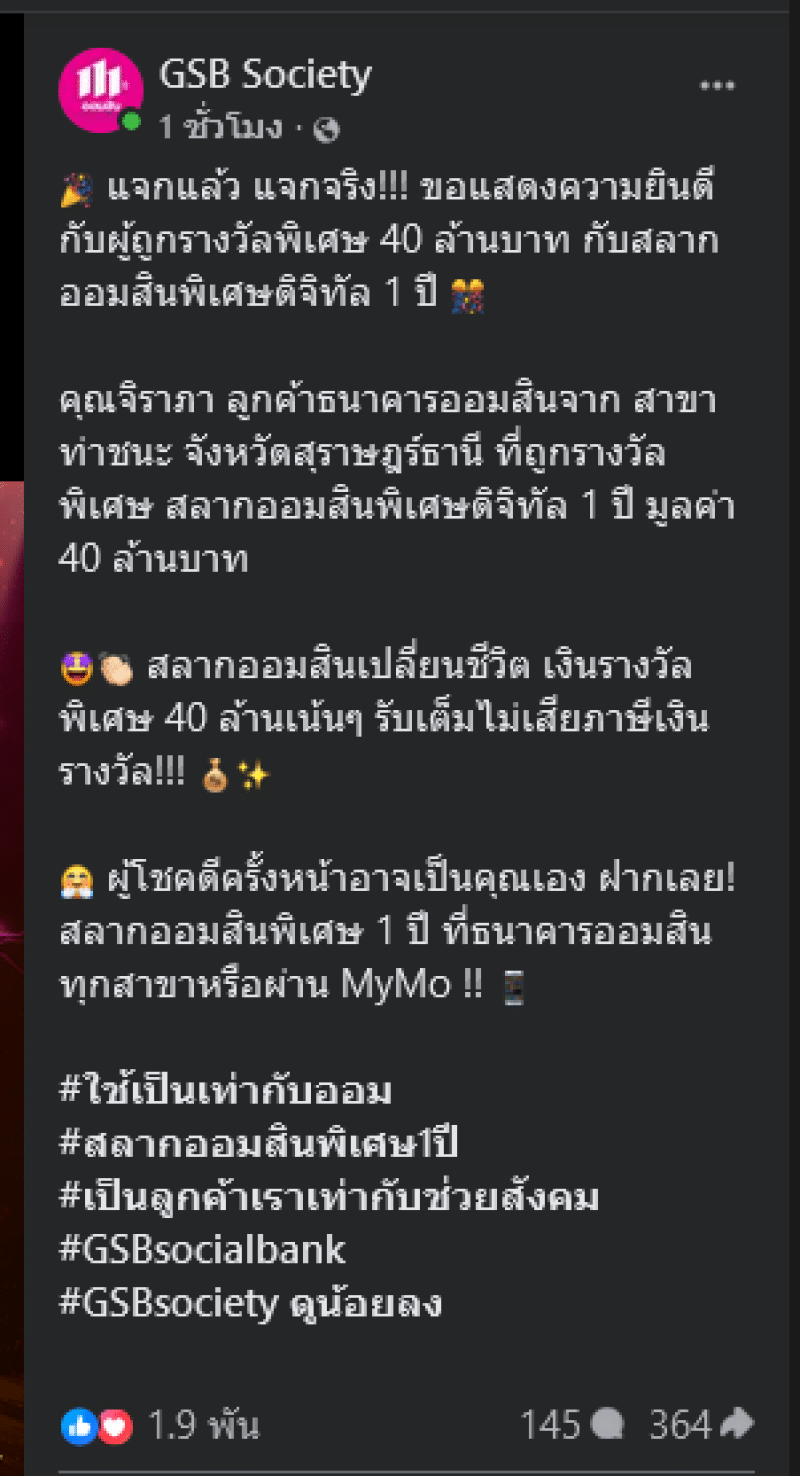Open the 1 ชั่วโมง post timestamp

[x=220, y=128]
